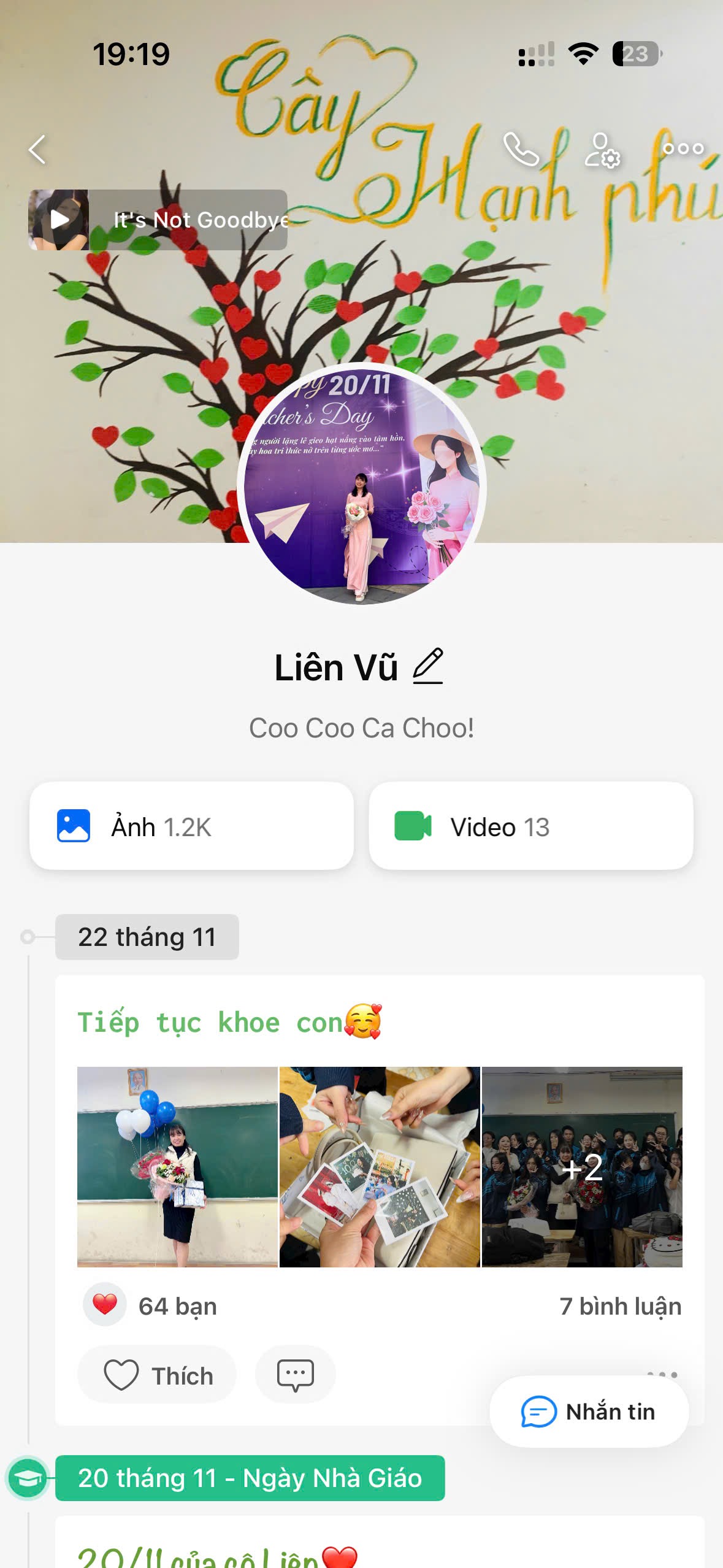Comment on the Tiếp tục khoe con post
The width and height of the screenshot is (723, 1568).
tap(295, 1375)
